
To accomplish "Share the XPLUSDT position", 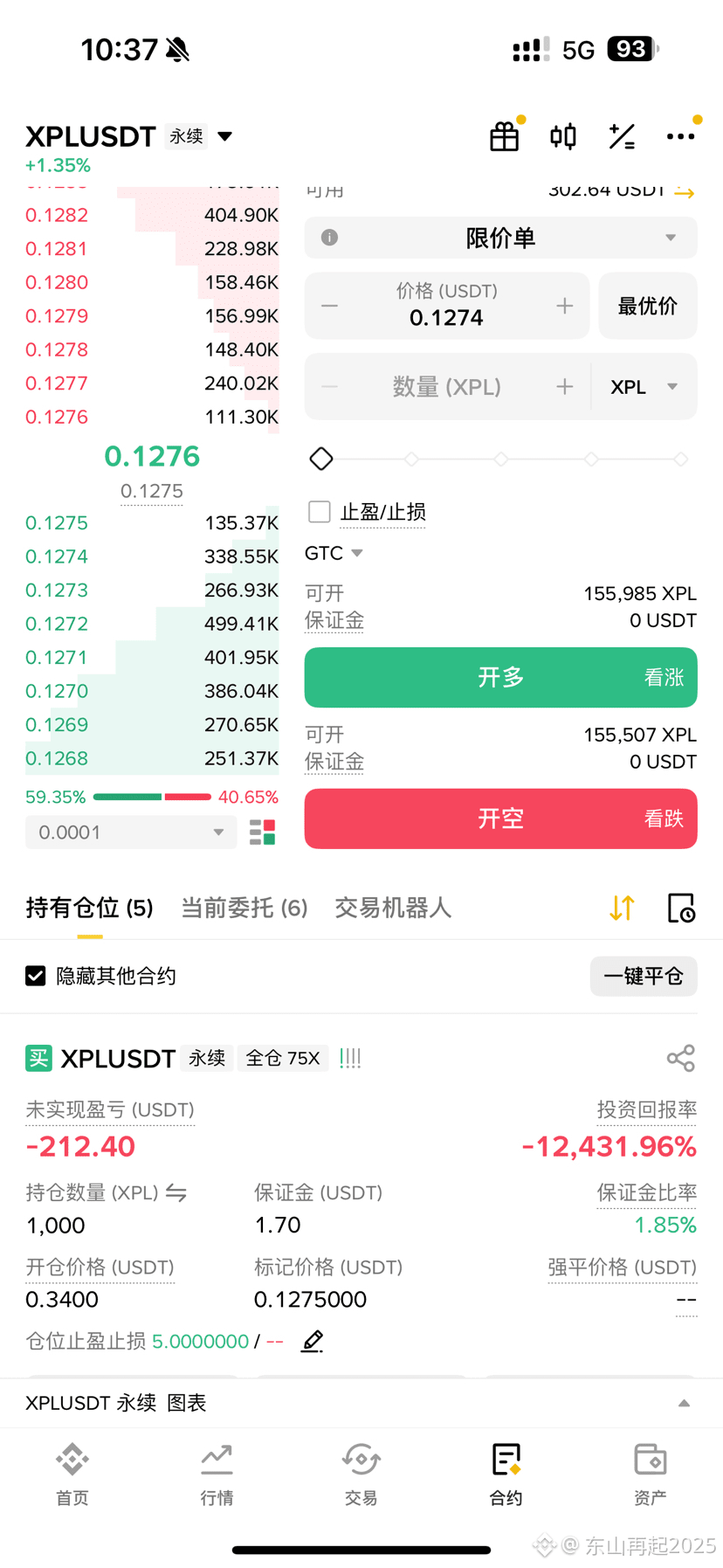I will point(680,1059).
